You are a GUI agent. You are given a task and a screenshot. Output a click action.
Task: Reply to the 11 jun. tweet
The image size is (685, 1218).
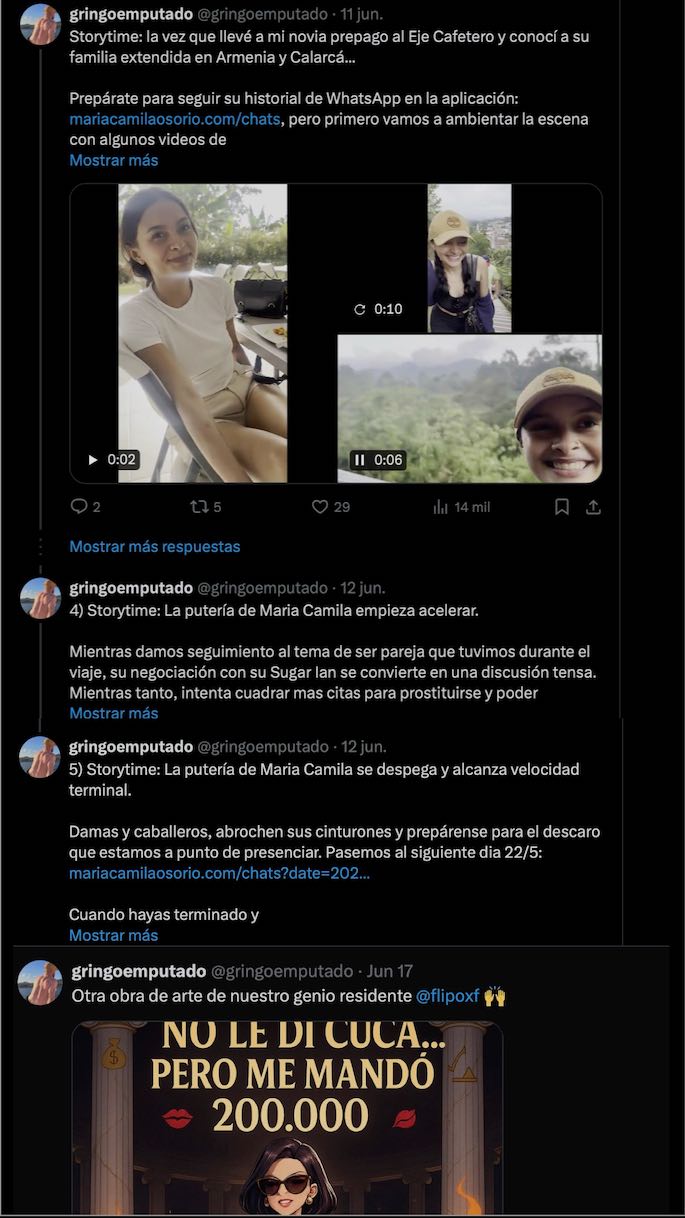[x=79, y=507]
